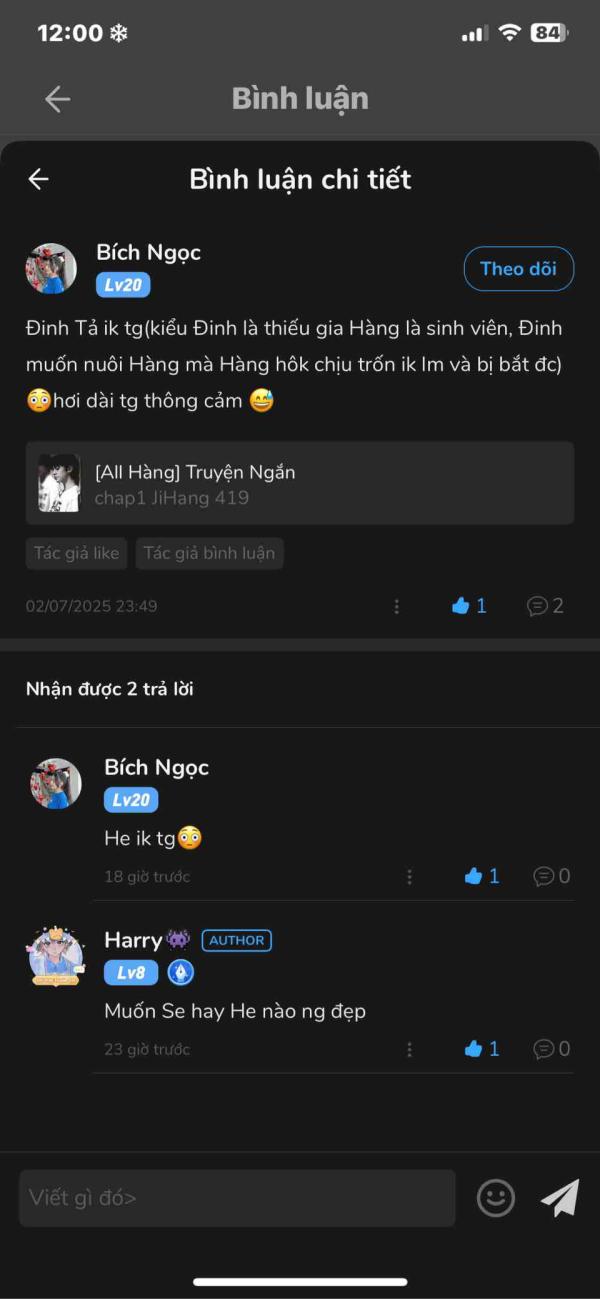View Harry's profile picture

(x=56, y=956)
